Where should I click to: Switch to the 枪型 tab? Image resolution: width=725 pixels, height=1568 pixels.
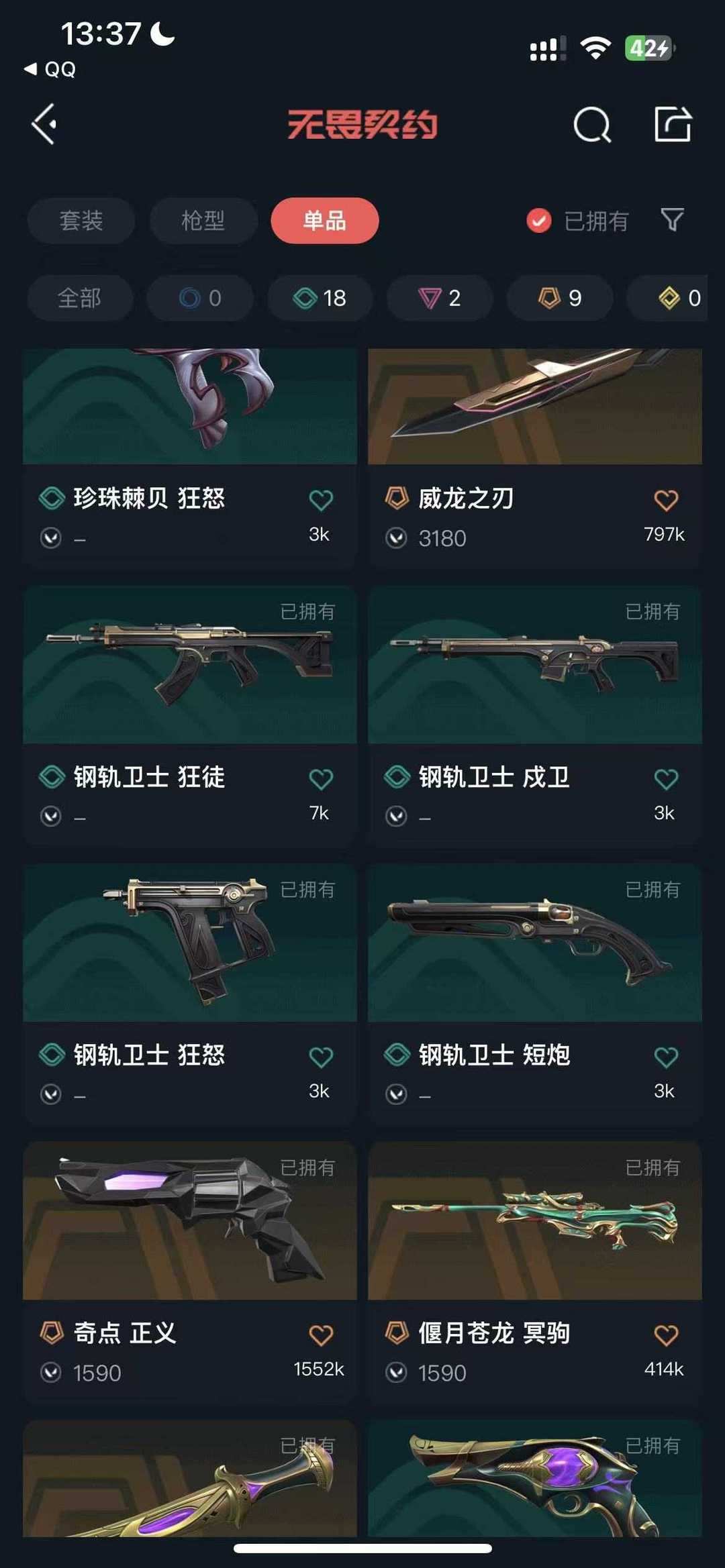pyautogui.click(x=203, y=221)
